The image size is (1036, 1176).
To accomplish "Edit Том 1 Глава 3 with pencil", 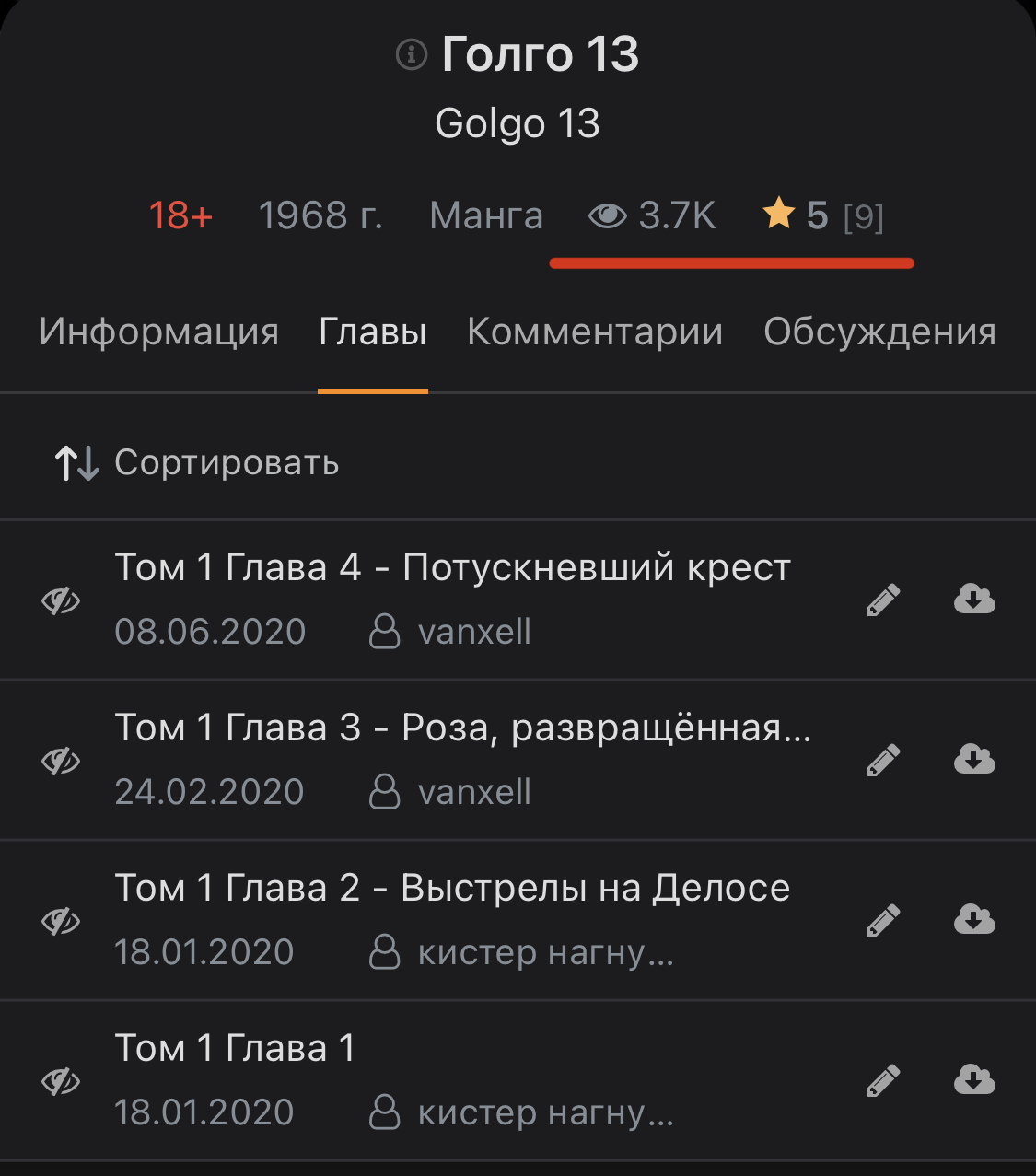I will tap(883, 761).
